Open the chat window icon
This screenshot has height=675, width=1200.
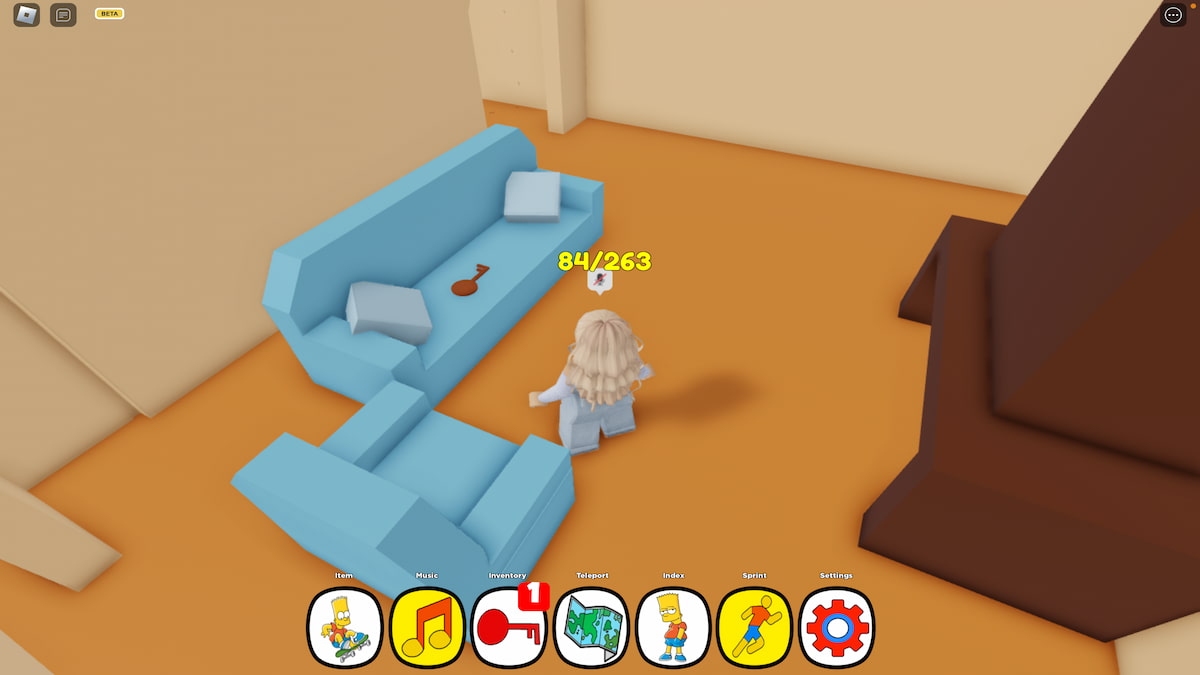coord(63,15)
